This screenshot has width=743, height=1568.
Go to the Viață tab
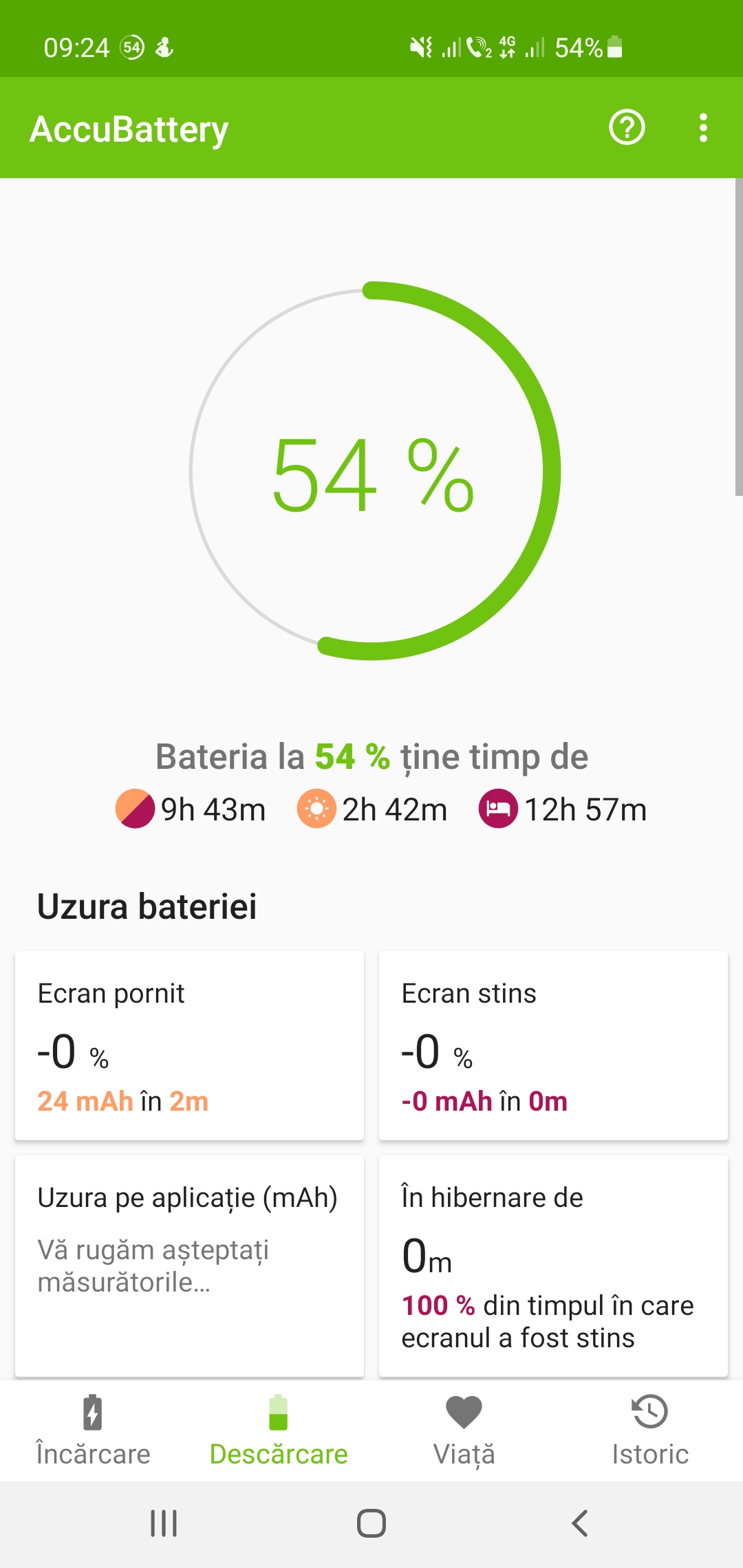[464, 1431]
